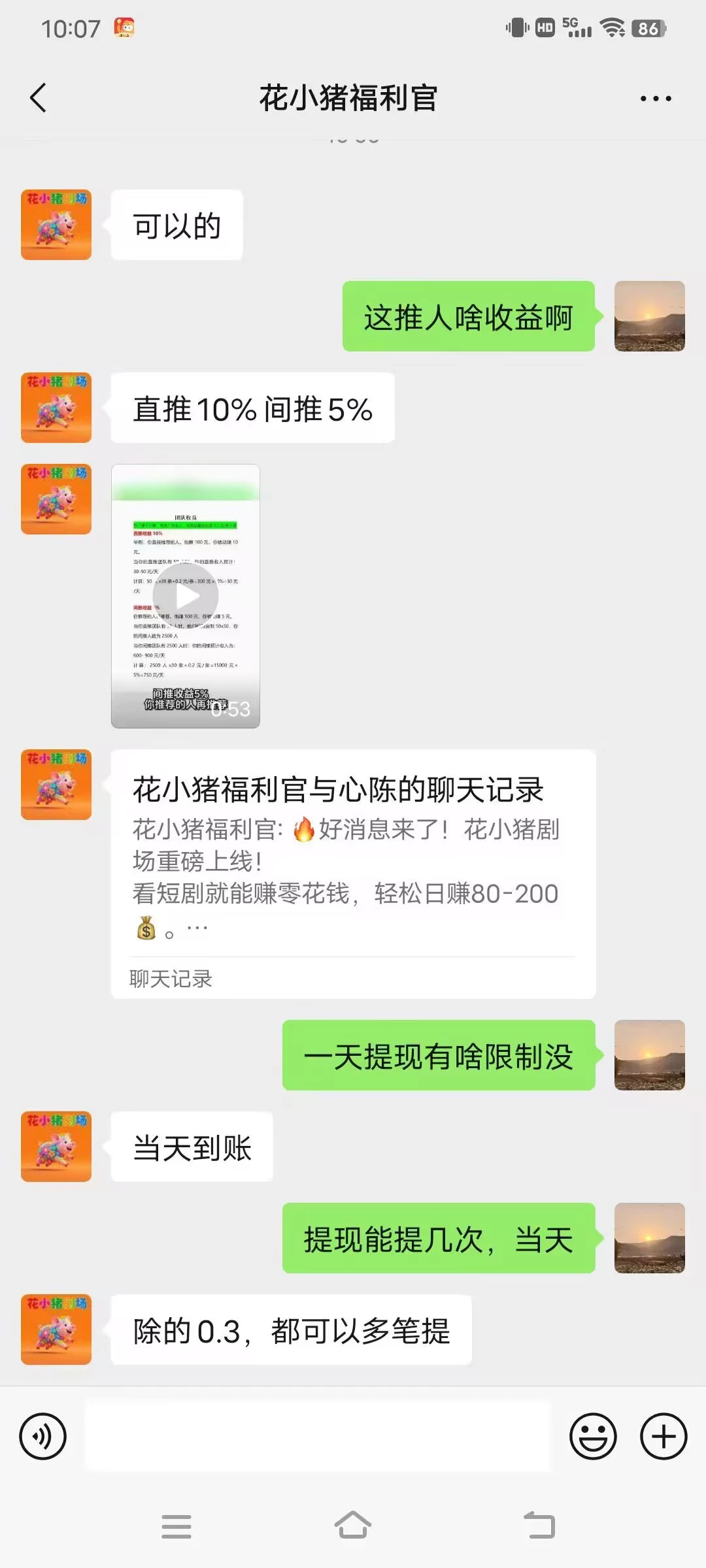Open the emoji picker
Screen dimensions: 706x1568
pos(593,1437)
